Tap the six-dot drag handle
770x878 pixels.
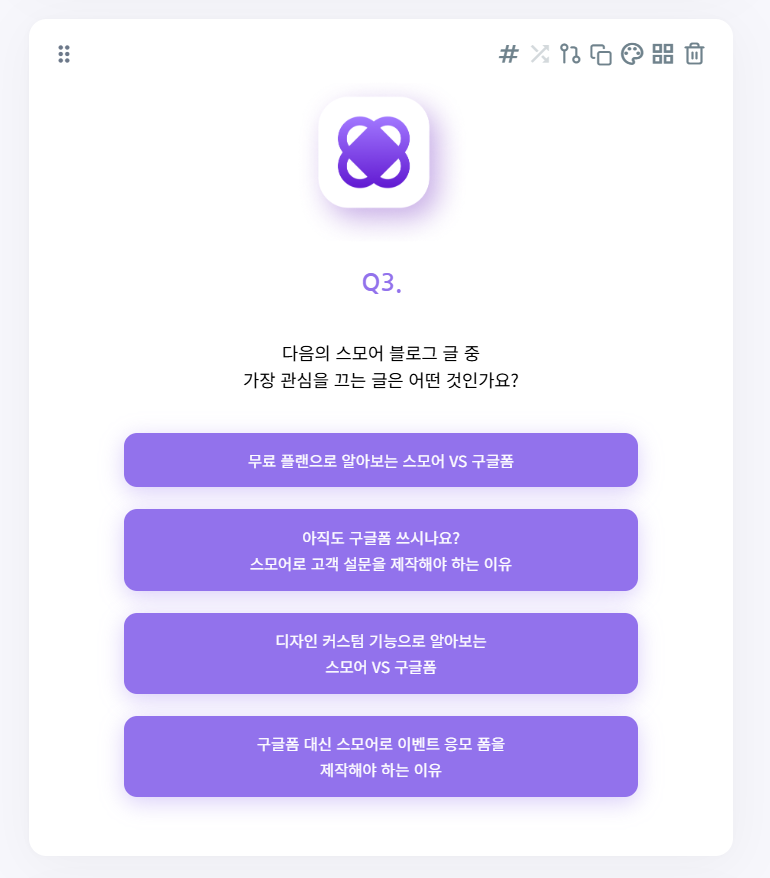click(64, 54)
